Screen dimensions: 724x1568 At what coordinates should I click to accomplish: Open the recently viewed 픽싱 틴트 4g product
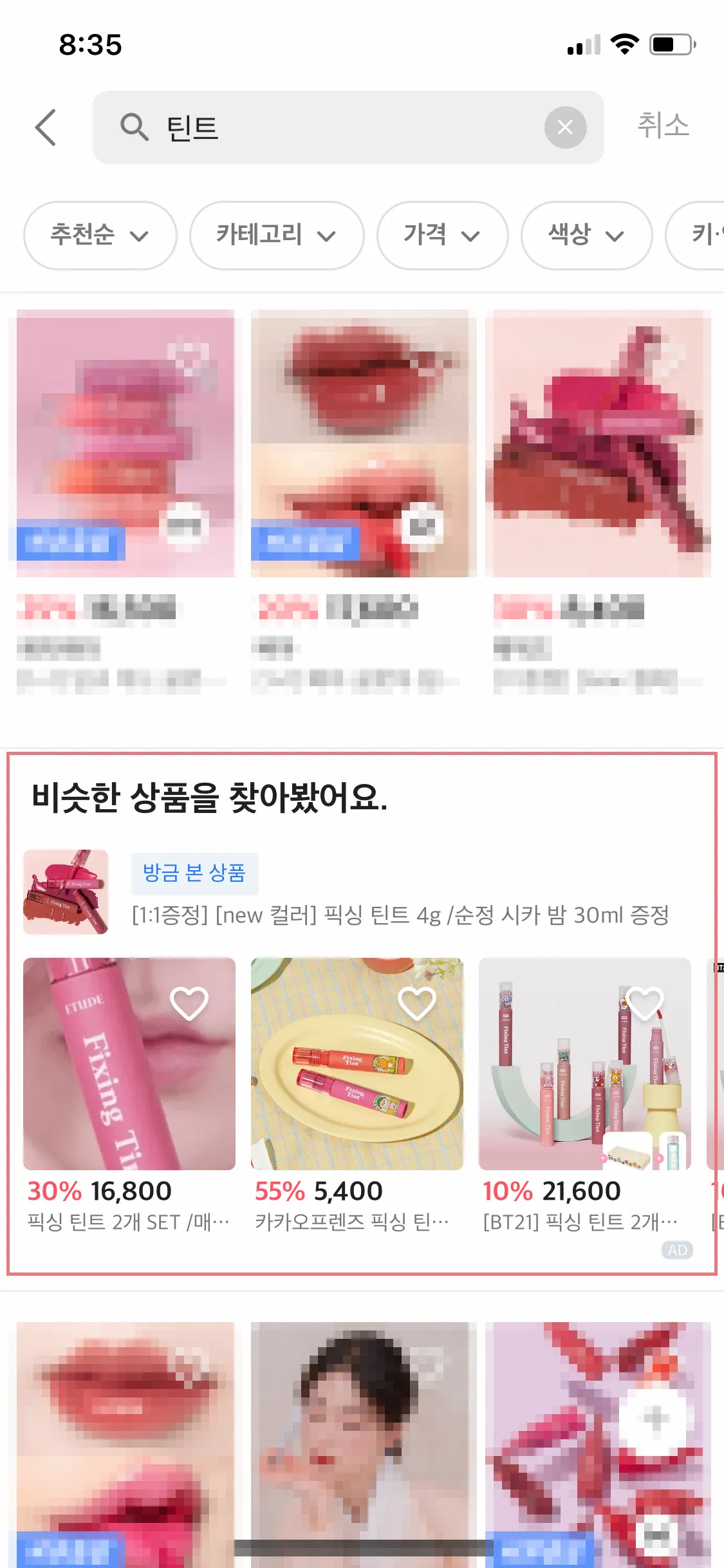399,914
